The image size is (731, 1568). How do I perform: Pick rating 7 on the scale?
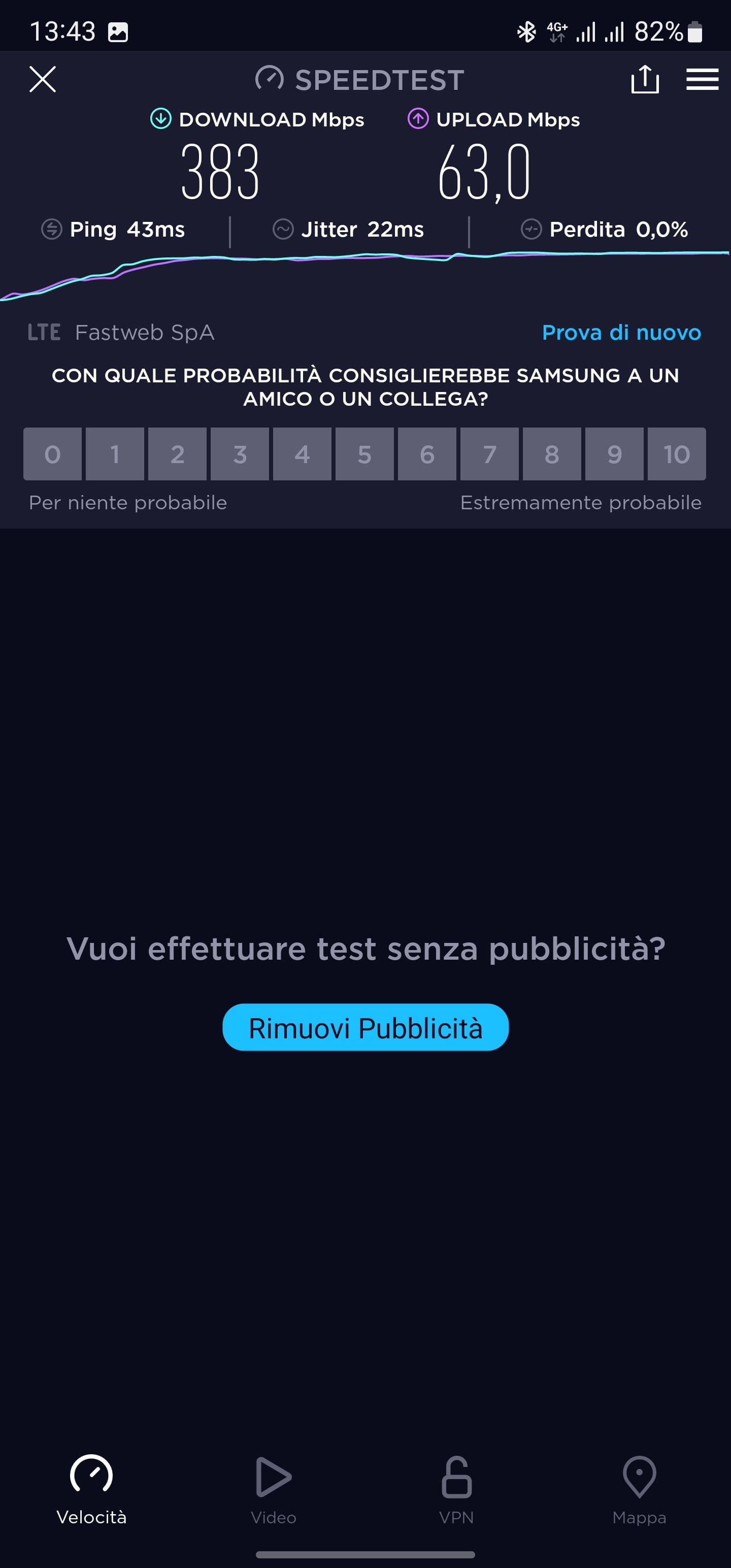point(489,454)
